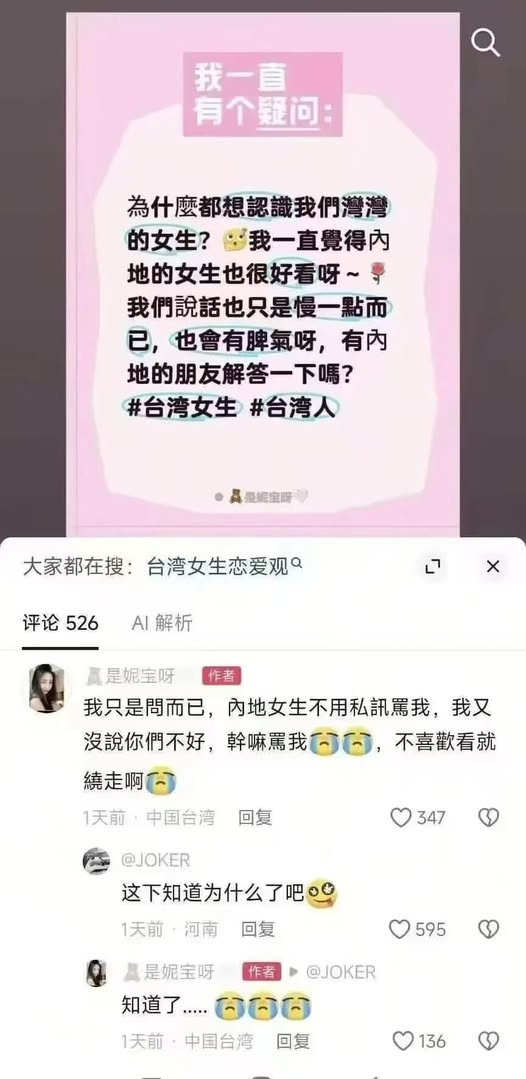
Task: Open the author's avatar on top comment
Action: (47, 687)
